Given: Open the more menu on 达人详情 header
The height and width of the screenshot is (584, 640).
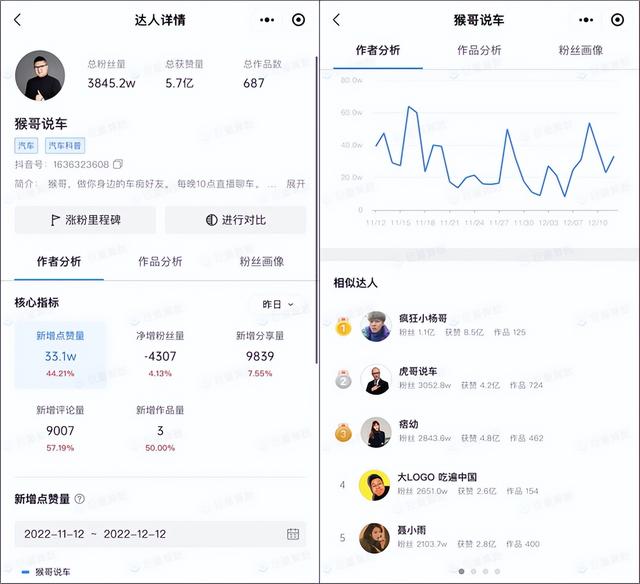Looking at the screenshot, I should click(x=266, y=19).
